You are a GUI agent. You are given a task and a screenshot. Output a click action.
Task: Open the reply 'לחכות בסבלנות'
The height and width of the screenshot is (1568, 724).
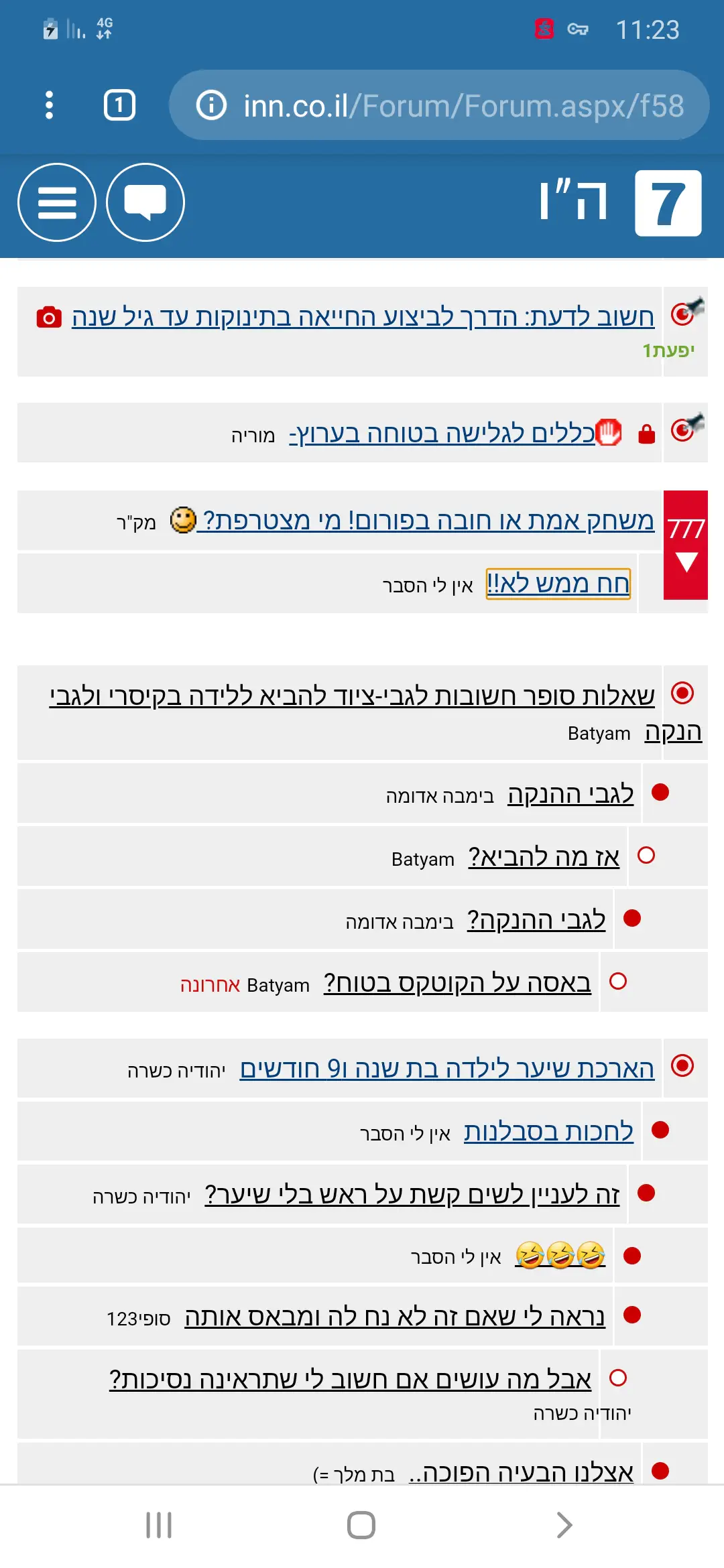pyautogui.click(x=548, y=1132)
